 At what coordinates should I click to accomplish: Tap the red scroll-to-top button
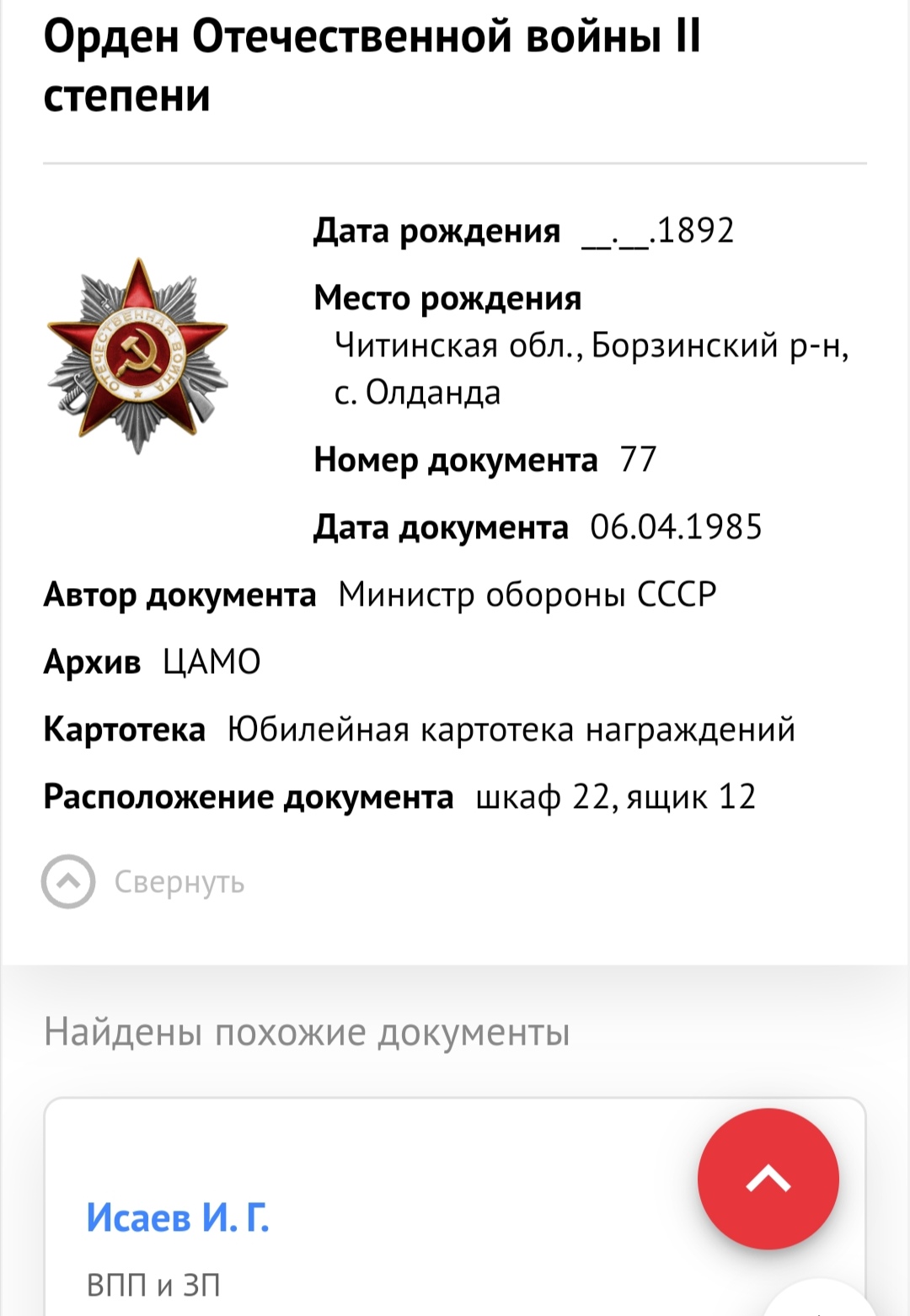coord(768,1179)
